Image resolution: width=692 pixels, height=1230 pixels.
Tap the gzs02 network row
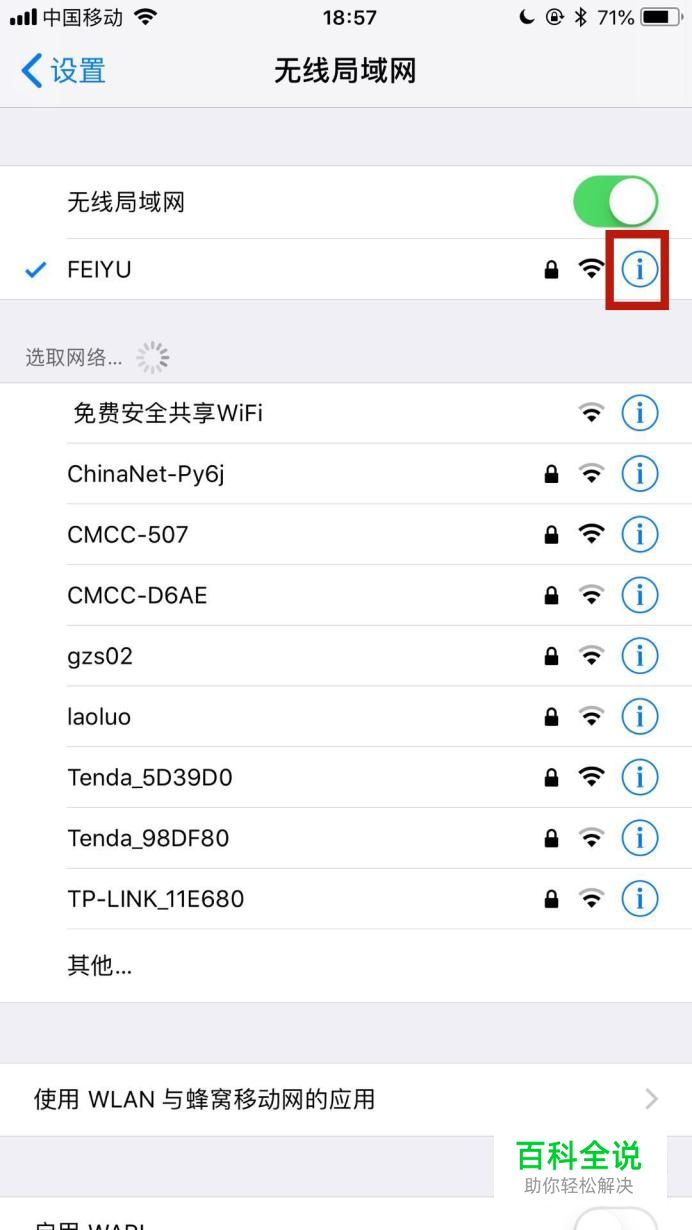[x=346, y=656]
